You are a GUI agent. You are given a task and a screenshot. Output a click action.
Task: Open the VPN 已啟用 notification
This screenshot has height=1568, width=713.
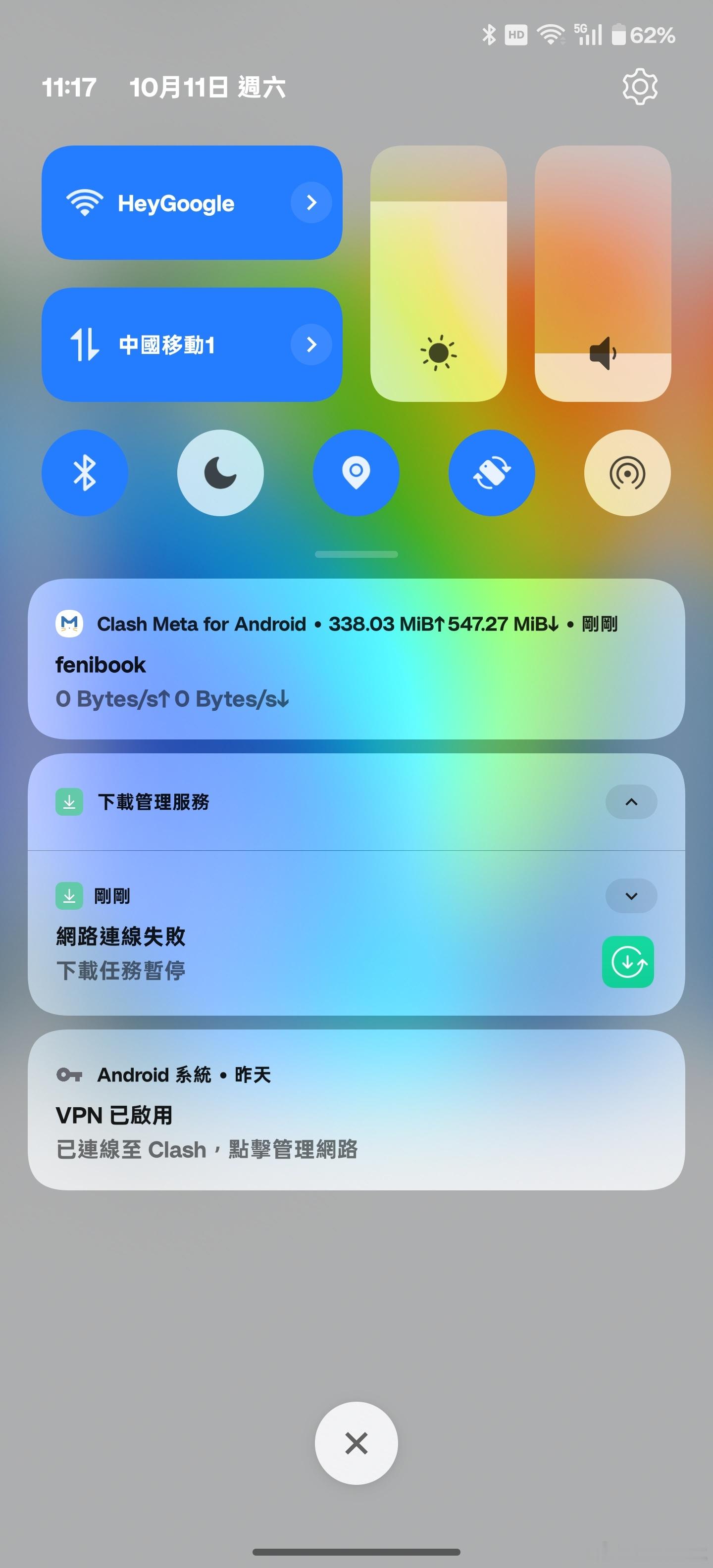356,1110
